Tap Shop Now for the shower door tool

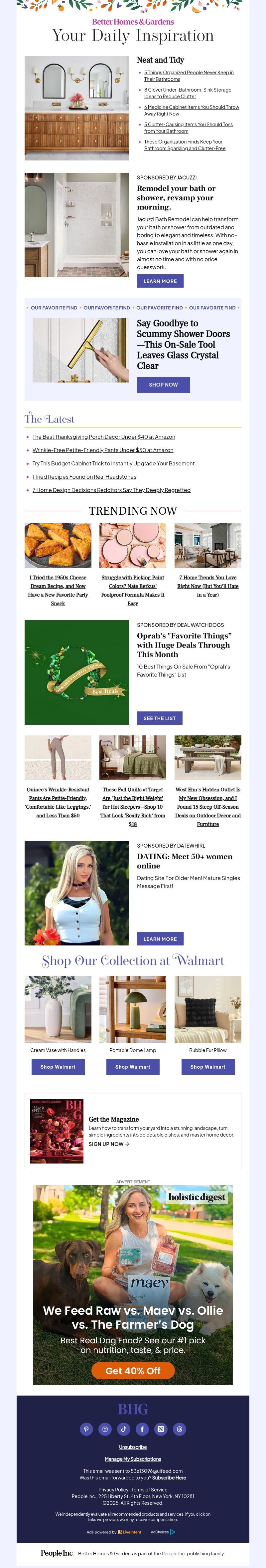point(163,385)
